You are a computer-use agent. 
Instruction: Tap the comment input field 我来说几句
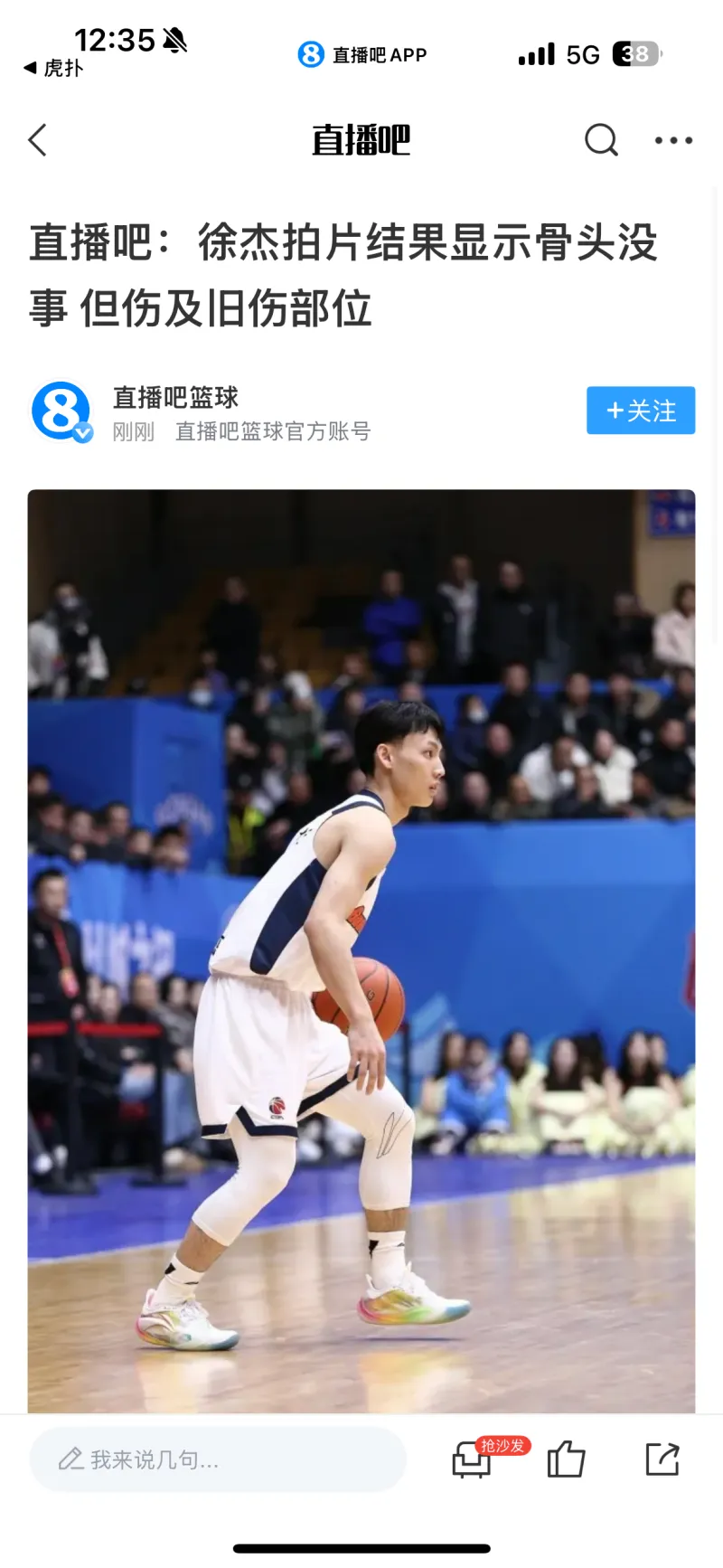[x=217, y=1459]
